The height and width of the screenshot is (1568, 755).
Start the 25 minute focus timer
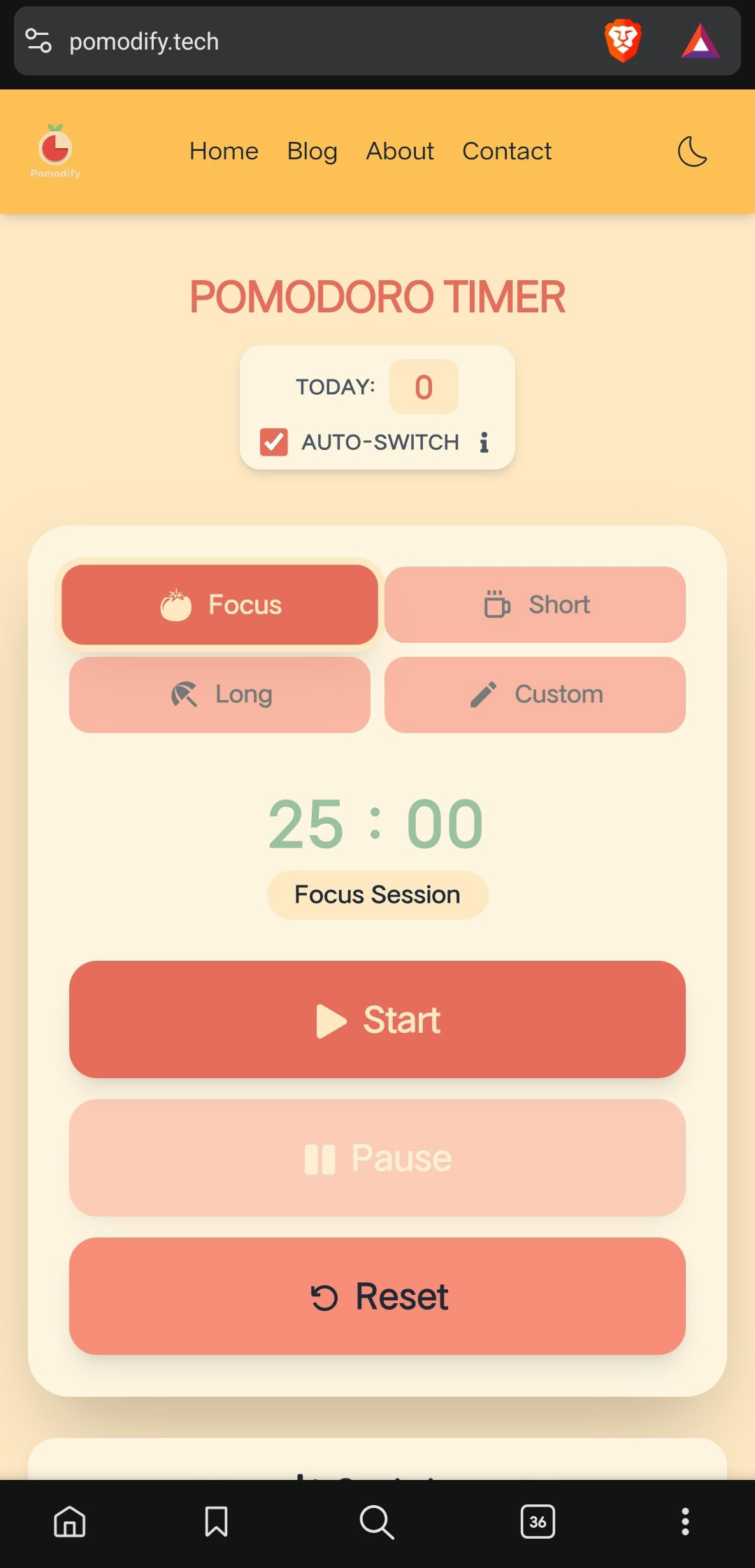tap(377, 1019)
